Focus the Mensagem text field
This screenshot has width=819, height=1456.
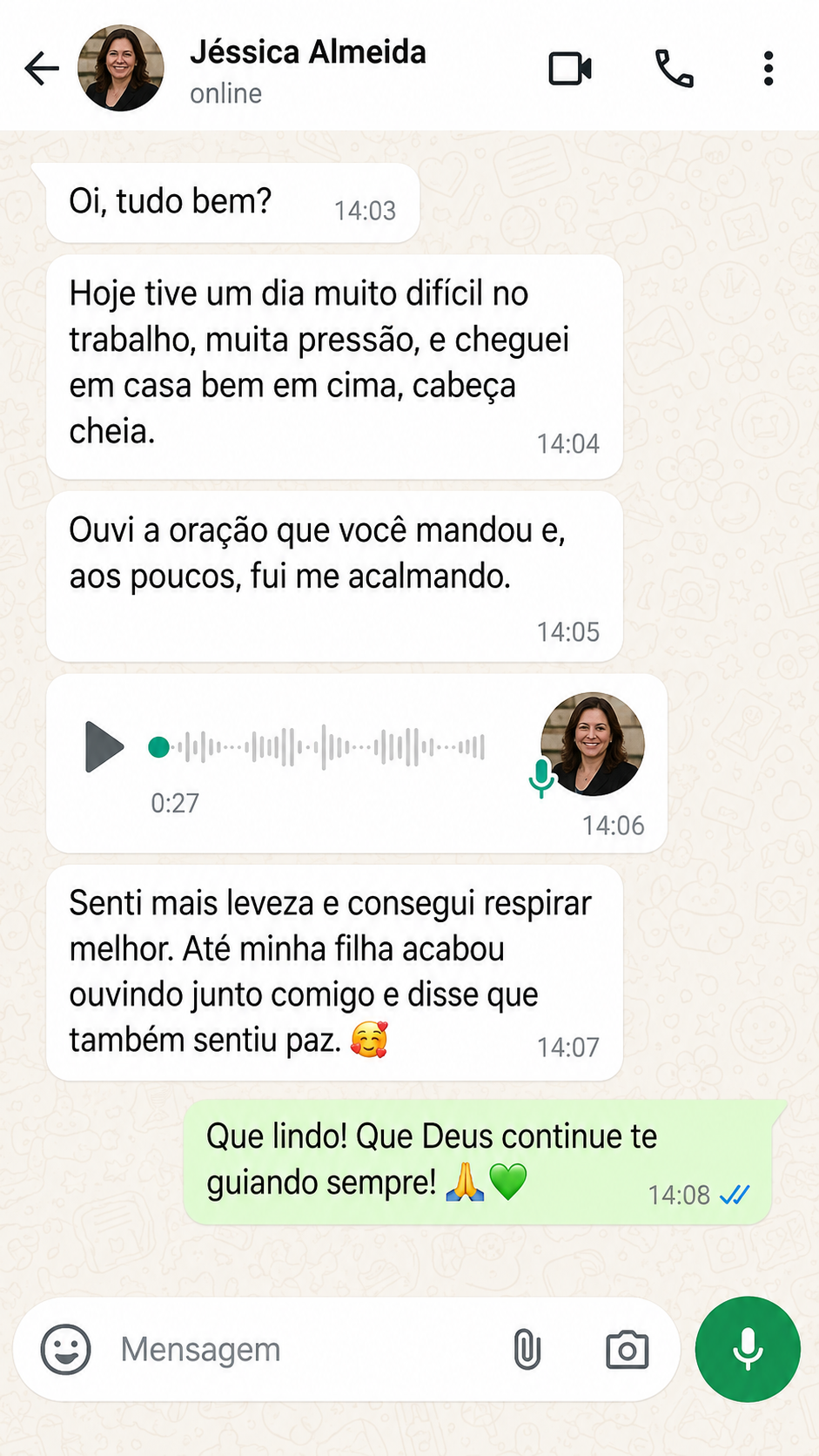305,1350
